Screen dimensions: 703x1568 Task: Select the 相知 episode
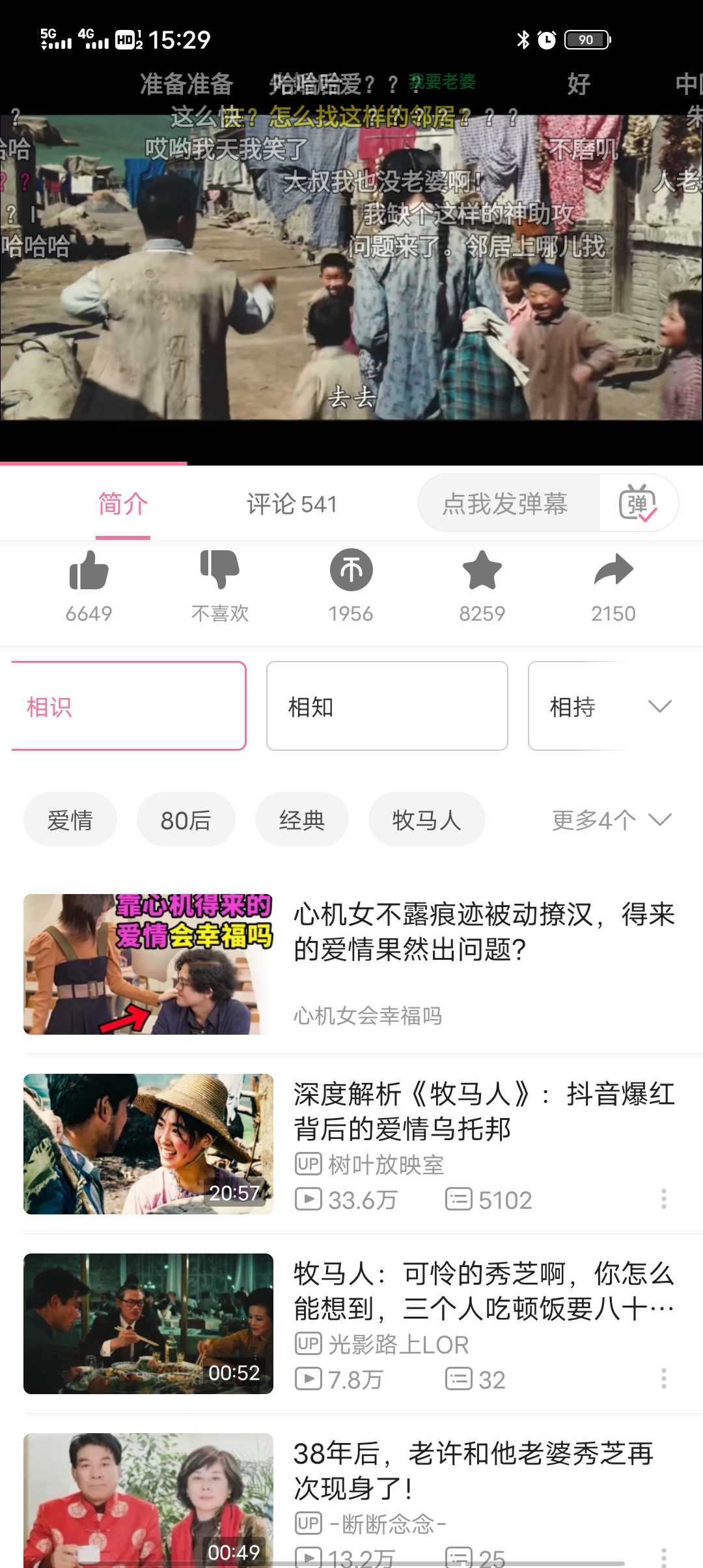387,706
